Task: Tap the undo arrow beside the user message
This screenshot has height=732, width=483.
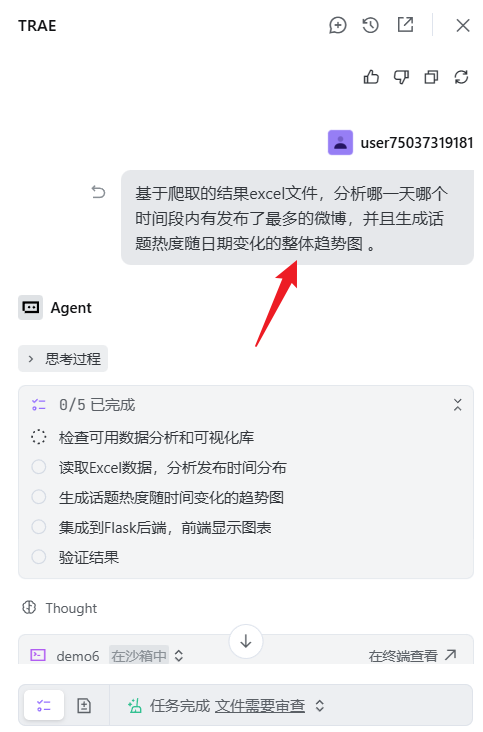Action: (98, 192)
